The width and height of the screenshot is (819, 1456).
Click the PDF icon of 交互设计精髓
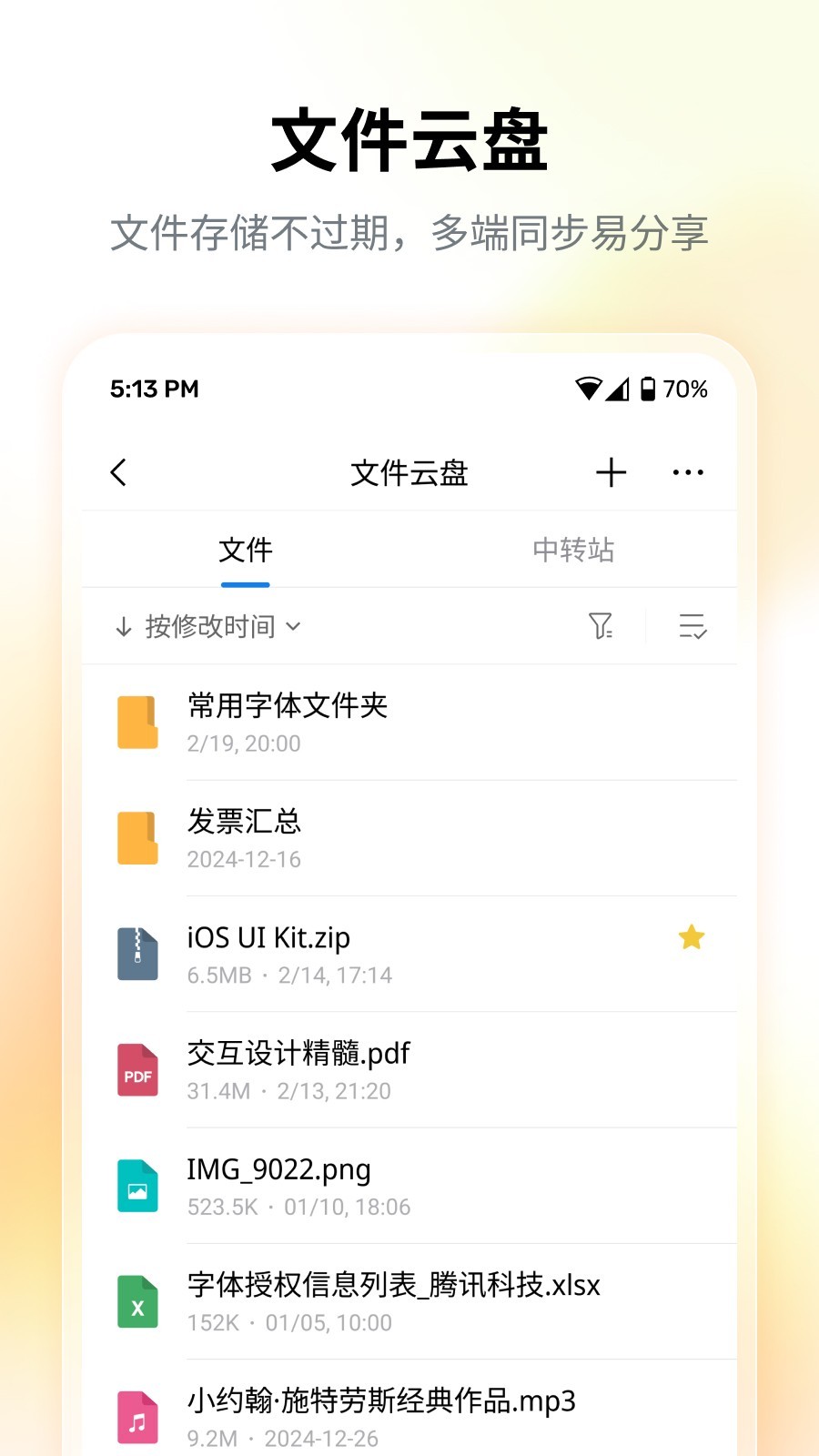coord(136,1070)
